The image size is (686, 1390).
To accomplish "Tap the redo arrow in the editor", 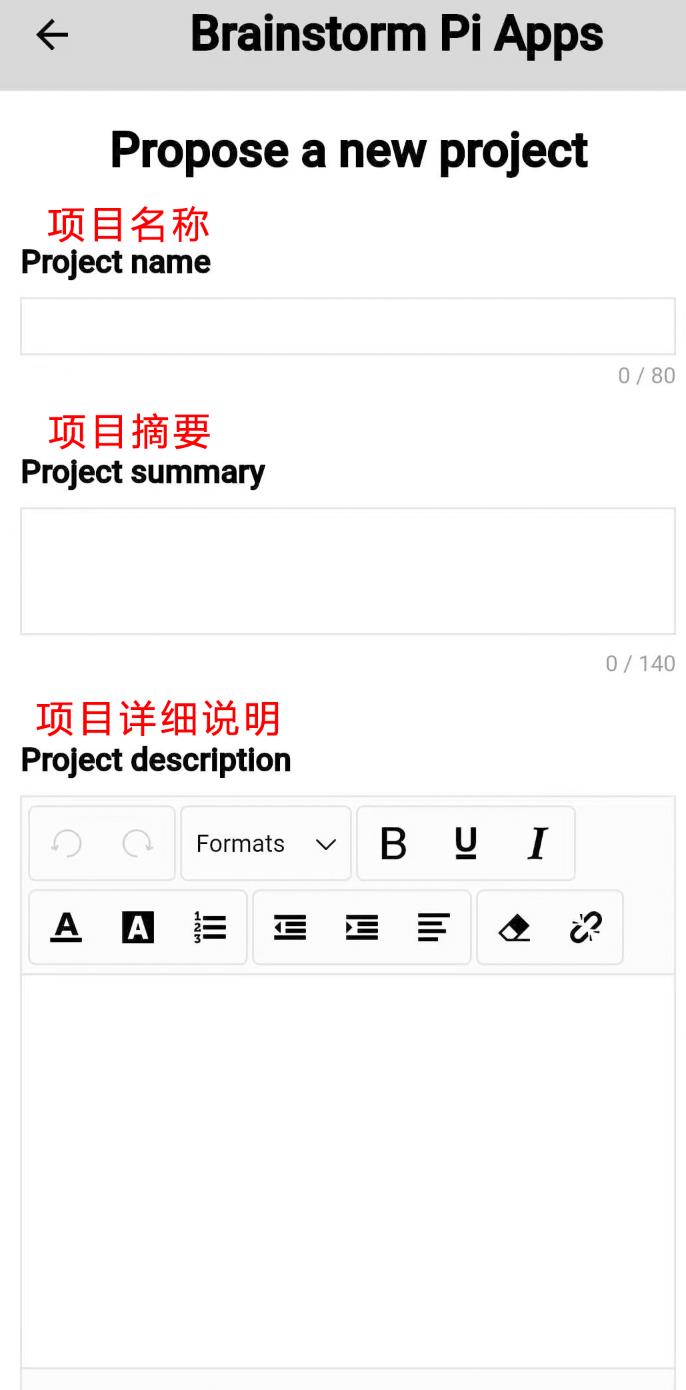I will 138,844.
